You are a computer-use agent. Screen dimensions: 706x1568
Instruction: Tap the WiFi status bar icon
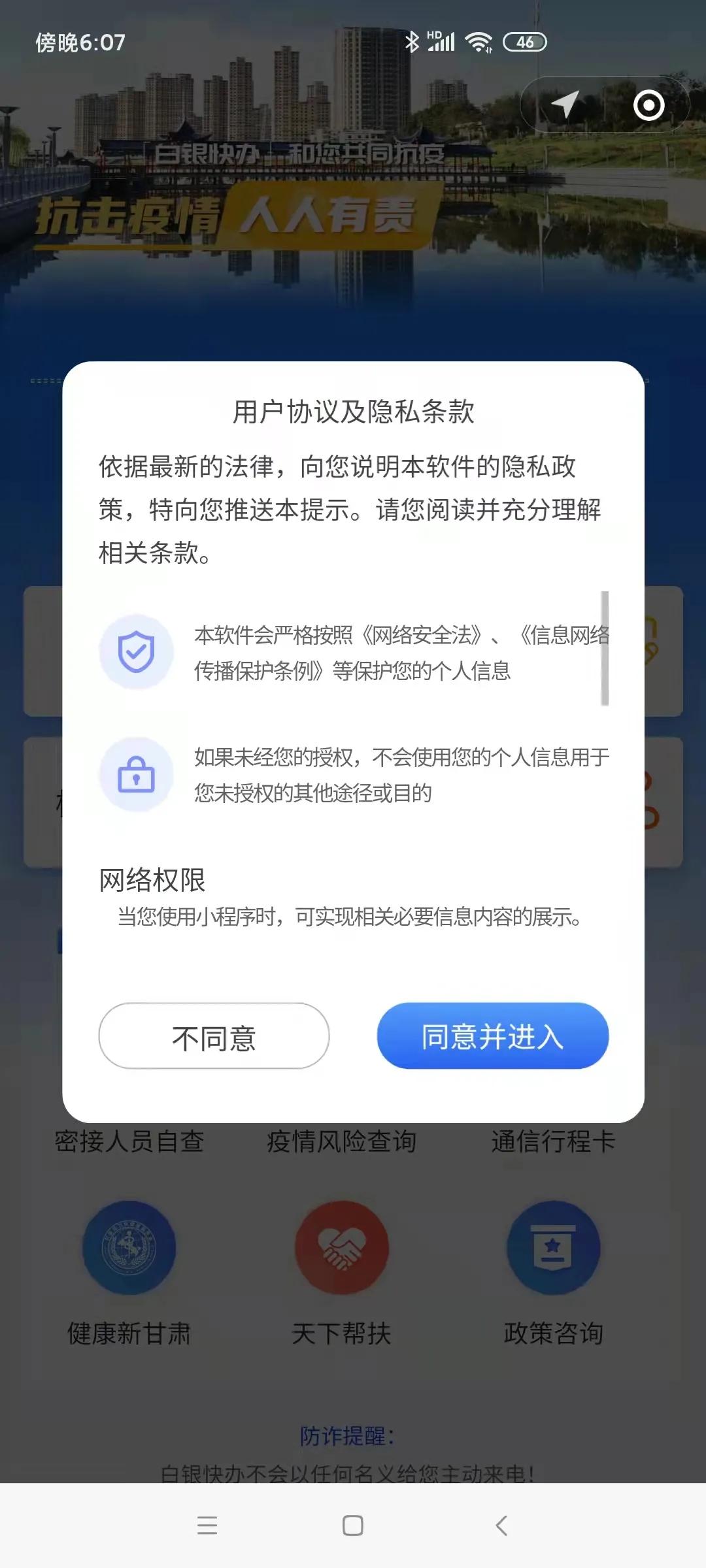coord(478,41)
